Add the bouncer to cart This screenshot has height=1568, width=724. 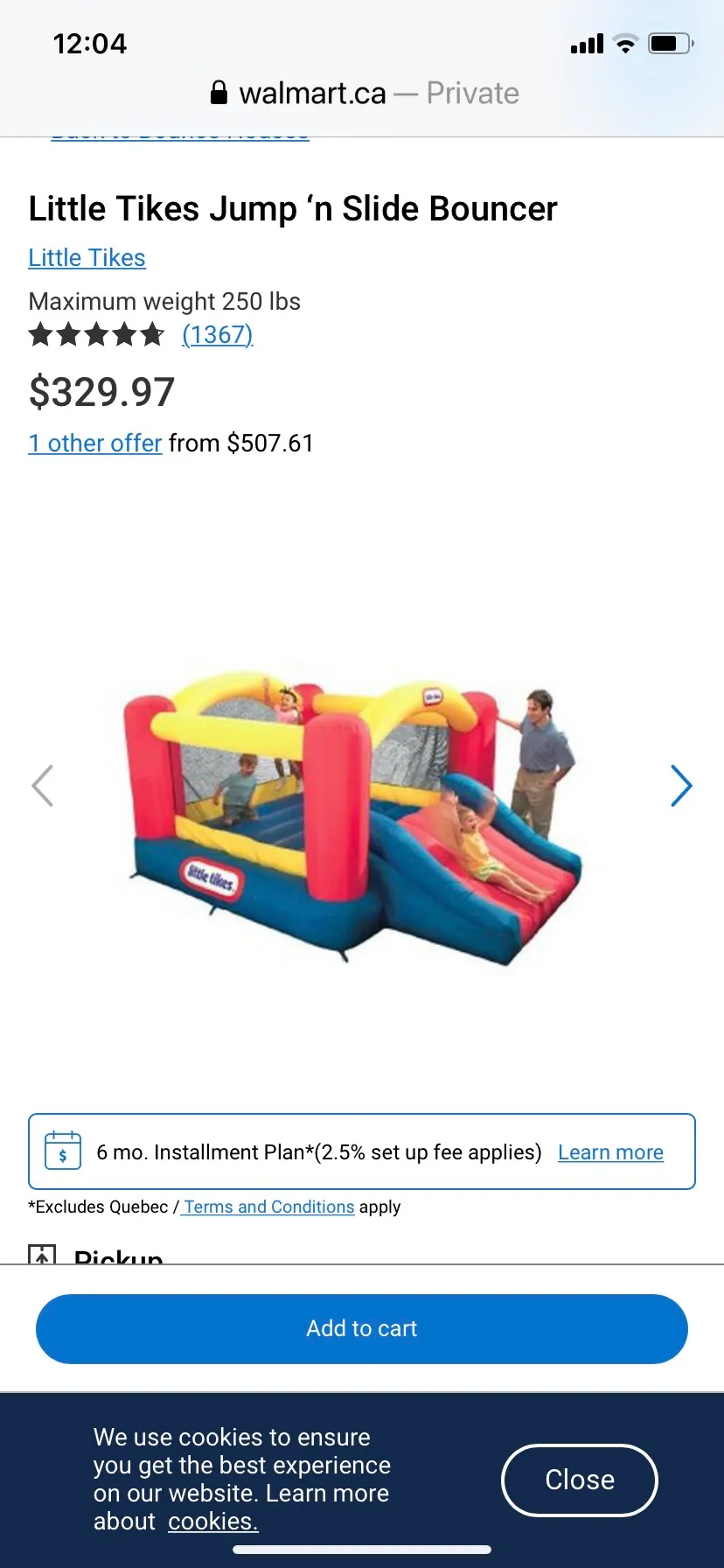pos(361,1328)
